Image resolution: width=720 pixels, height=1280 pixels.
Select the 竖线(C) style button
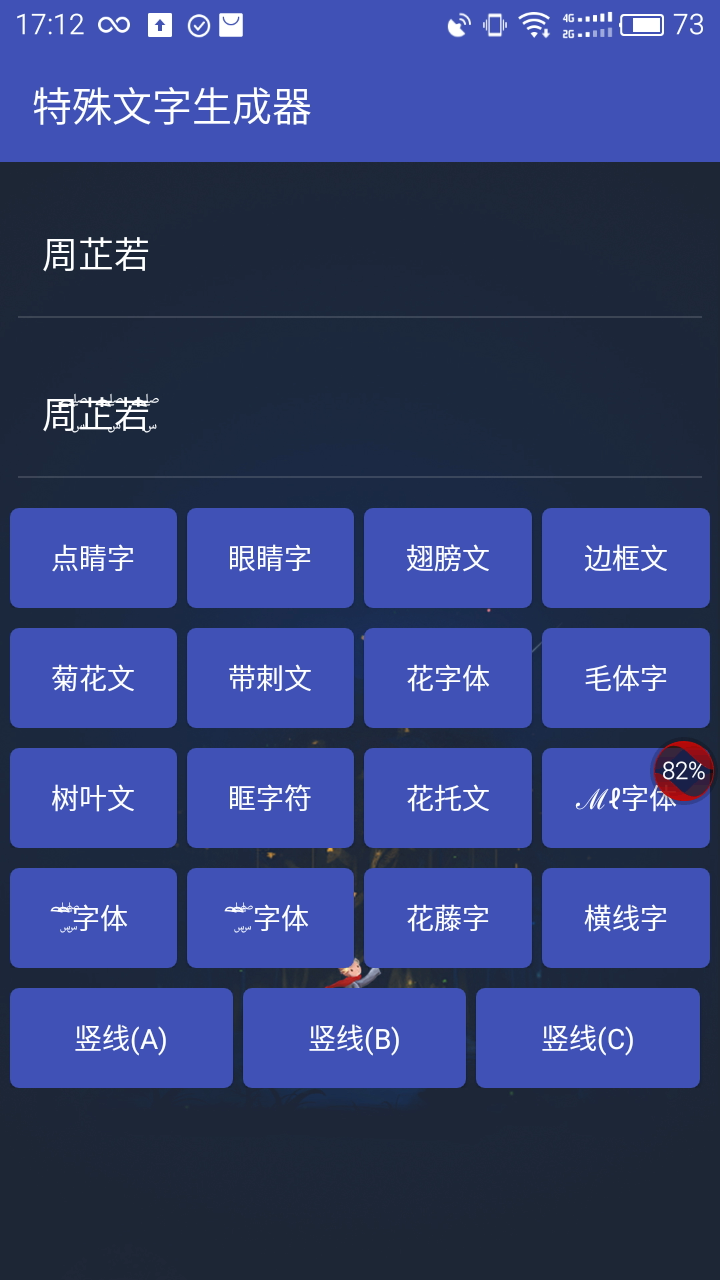(x=587, y=1037)
